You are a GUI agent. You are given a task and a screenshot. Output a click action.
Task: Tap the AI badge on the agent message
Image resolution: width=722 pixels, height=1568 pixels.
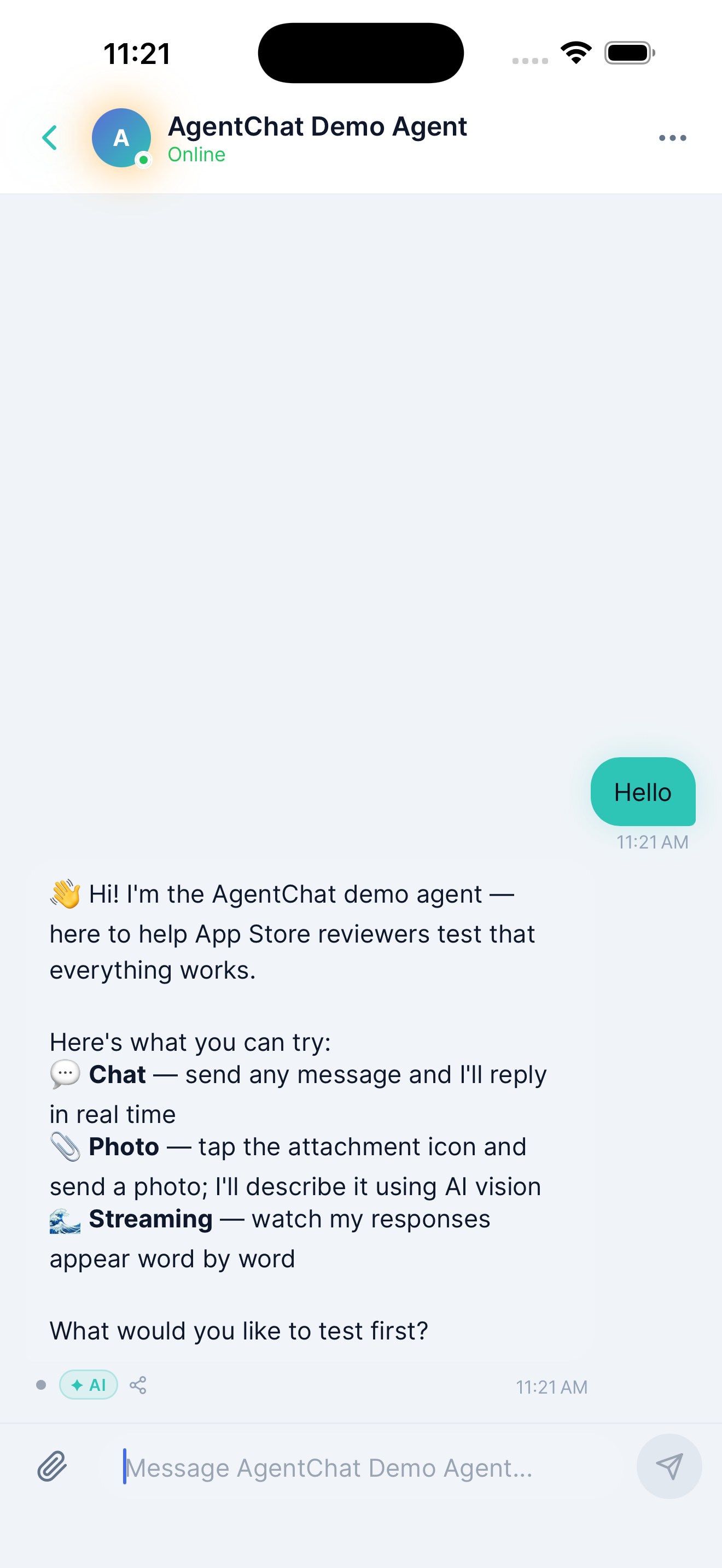point(89,1385)
